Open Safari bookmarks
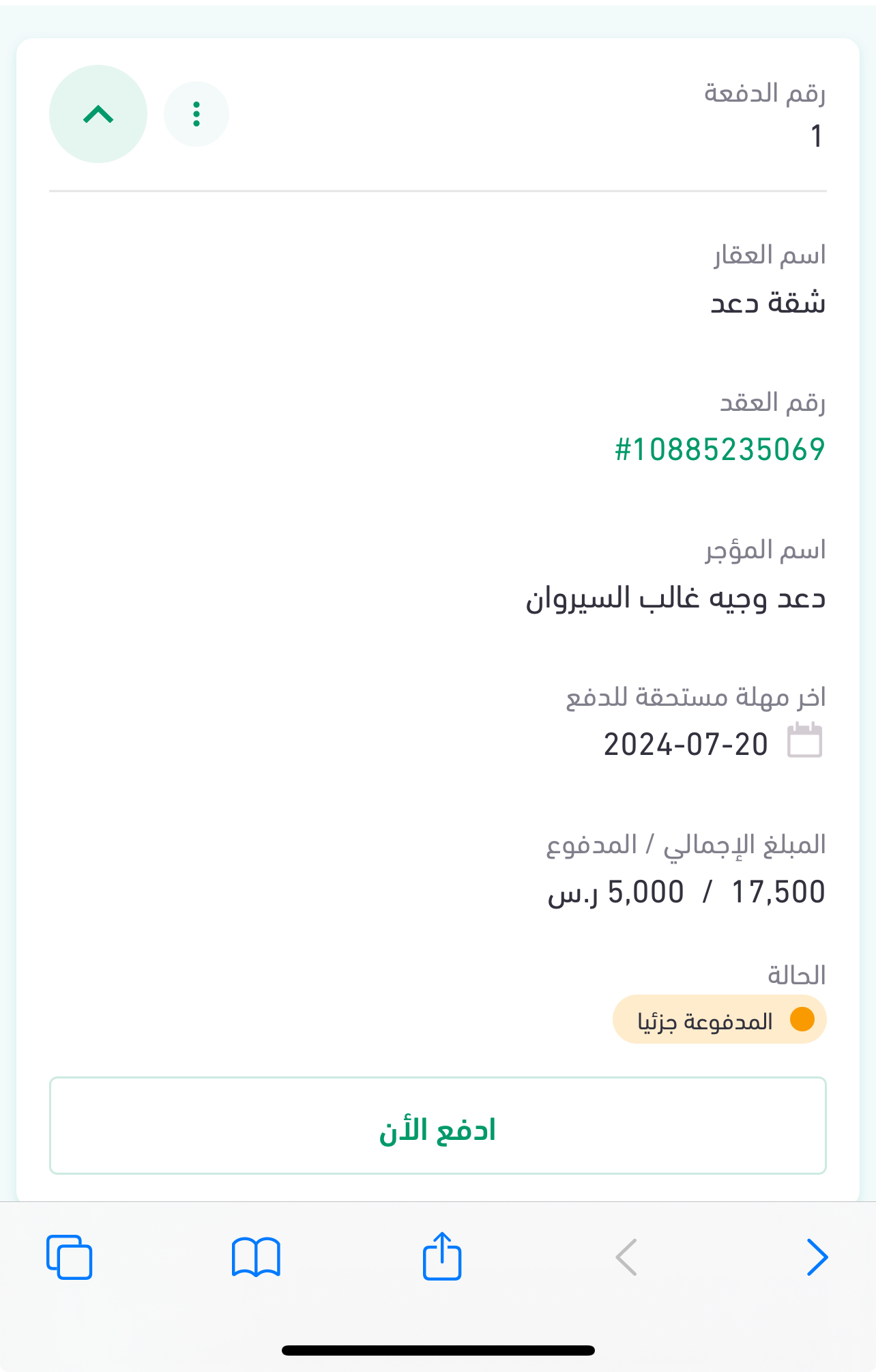Image resolution: width=876 pixels, height=1372 pixels. click(x=256, y=1257)
